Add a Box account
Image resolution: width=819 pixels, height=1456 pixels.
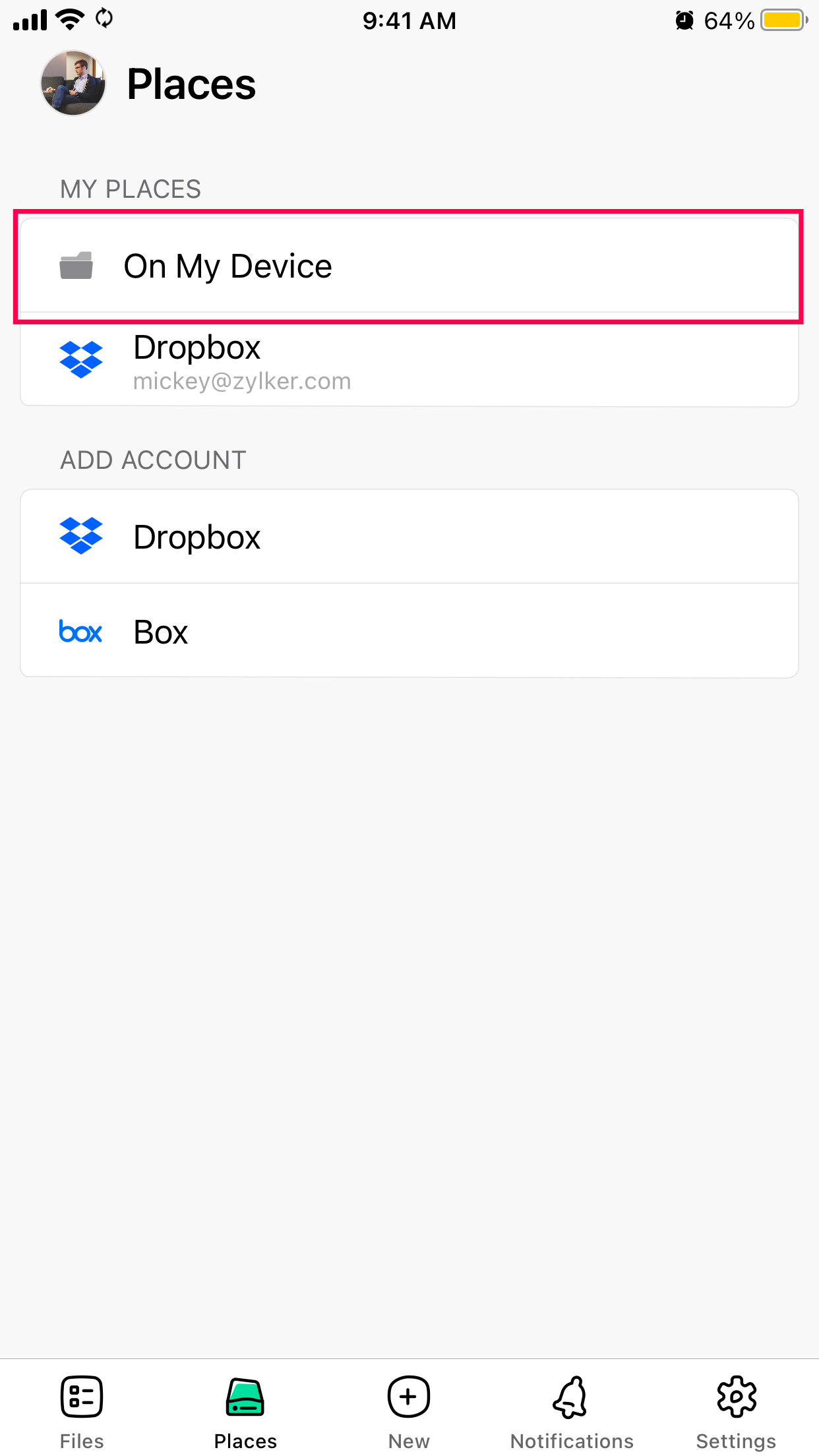(x=409, y=631)
